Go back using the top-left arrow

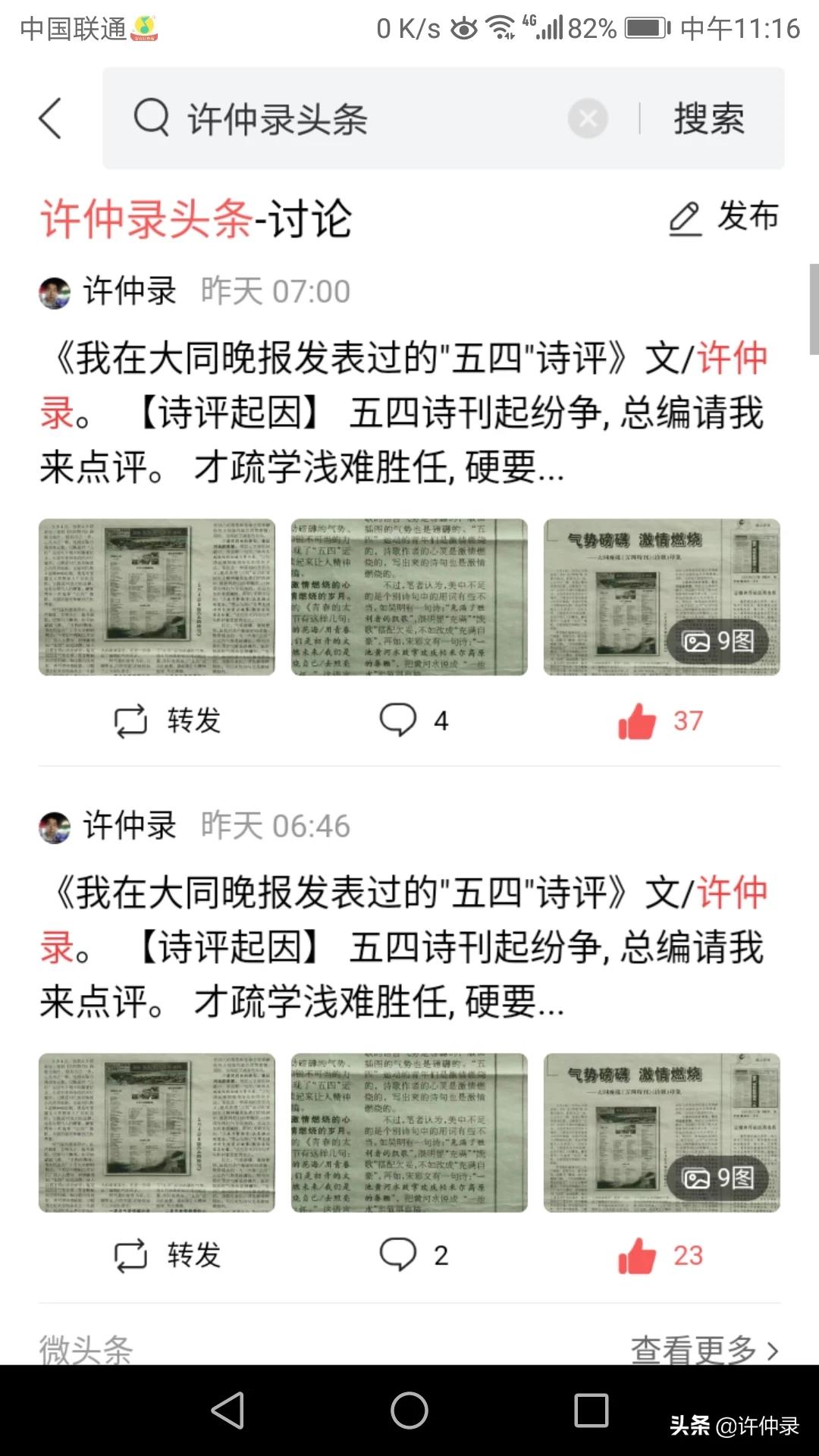50,119
